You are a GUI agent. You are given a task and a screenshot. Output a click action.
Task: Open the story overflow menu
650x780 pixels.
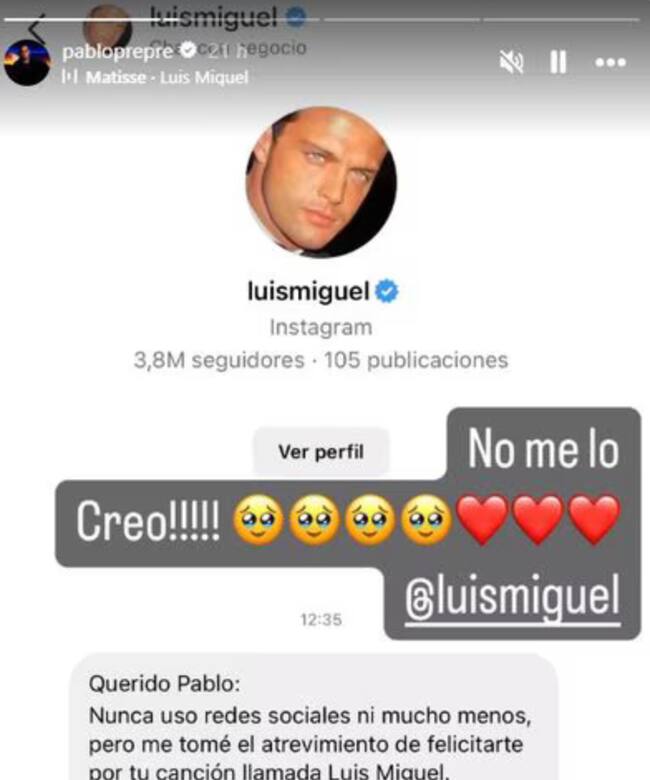coord(609,63)
